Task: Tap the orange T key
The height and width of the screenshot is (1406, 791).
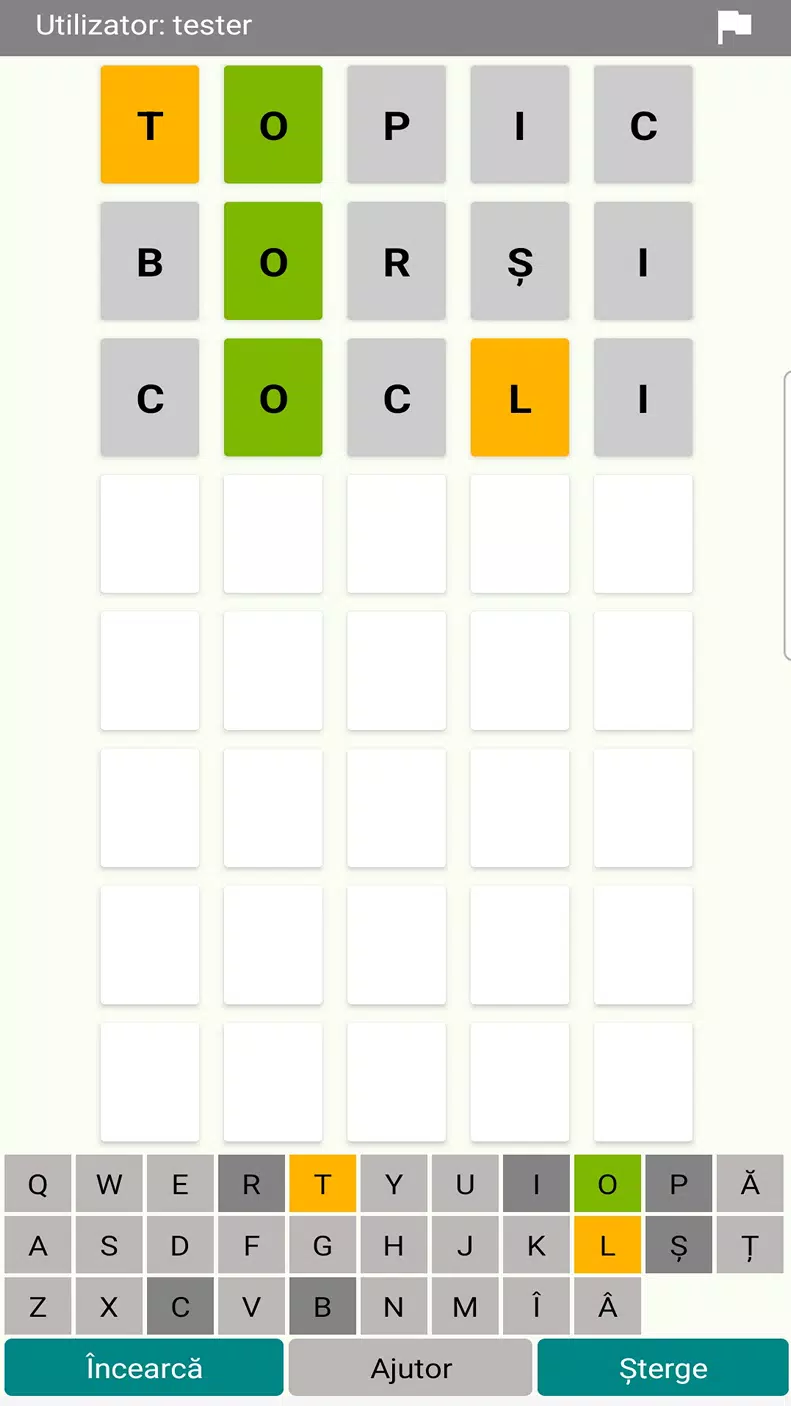Action: point(322,1184)
